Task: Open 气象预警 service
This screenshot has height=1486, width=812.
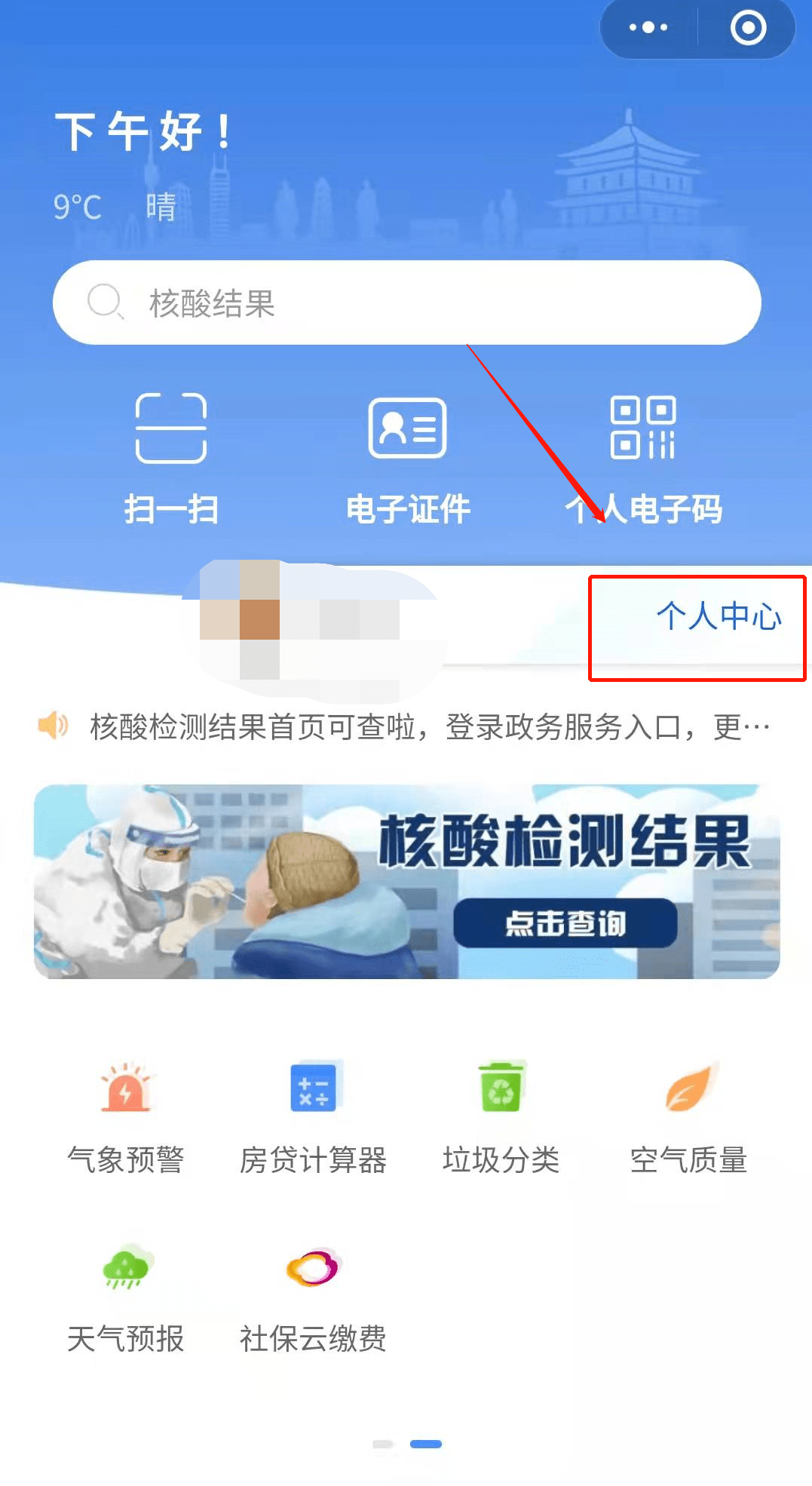Action: point(126,1118)
